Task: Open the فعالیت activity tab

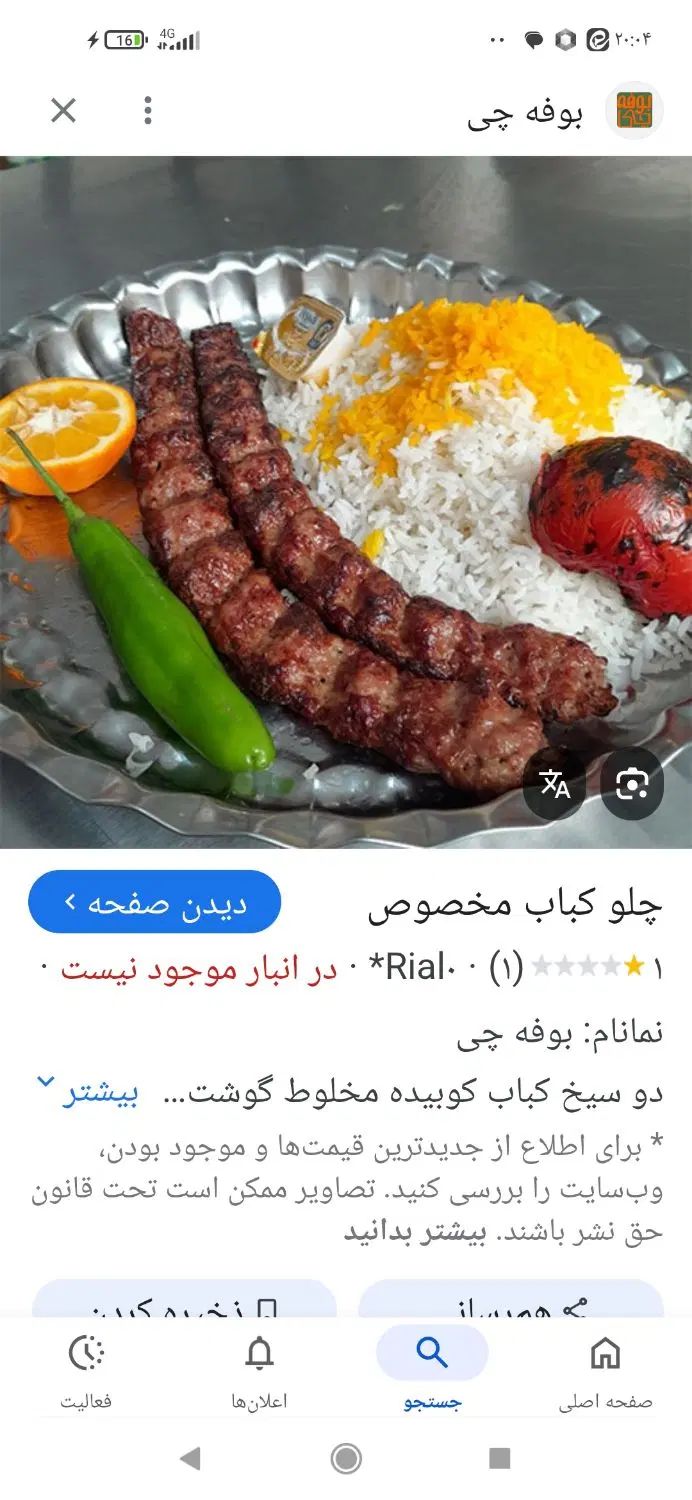Action: [86, 1370]
